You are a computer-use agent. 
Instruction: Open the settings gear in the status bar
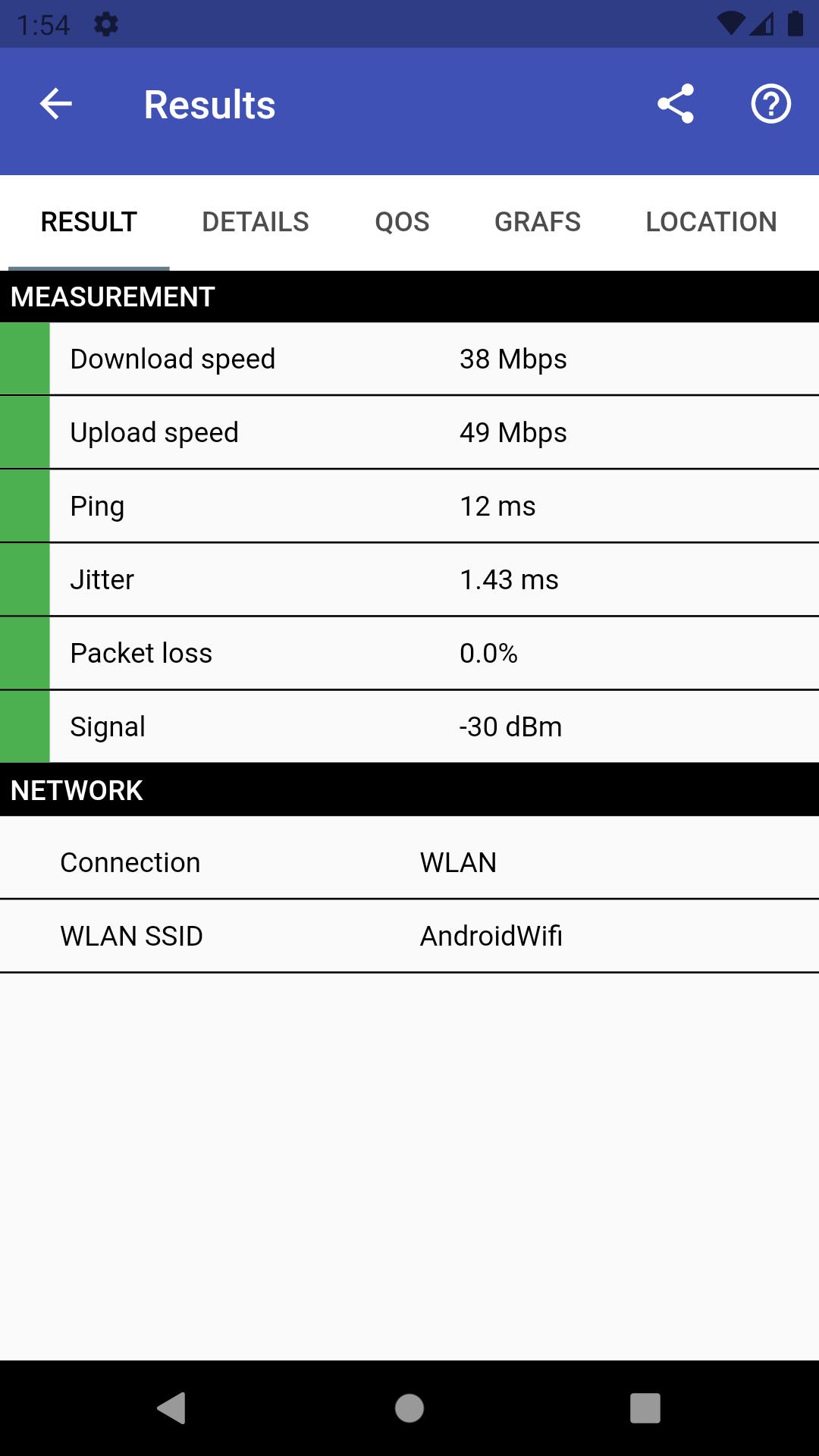click(105, 24)
